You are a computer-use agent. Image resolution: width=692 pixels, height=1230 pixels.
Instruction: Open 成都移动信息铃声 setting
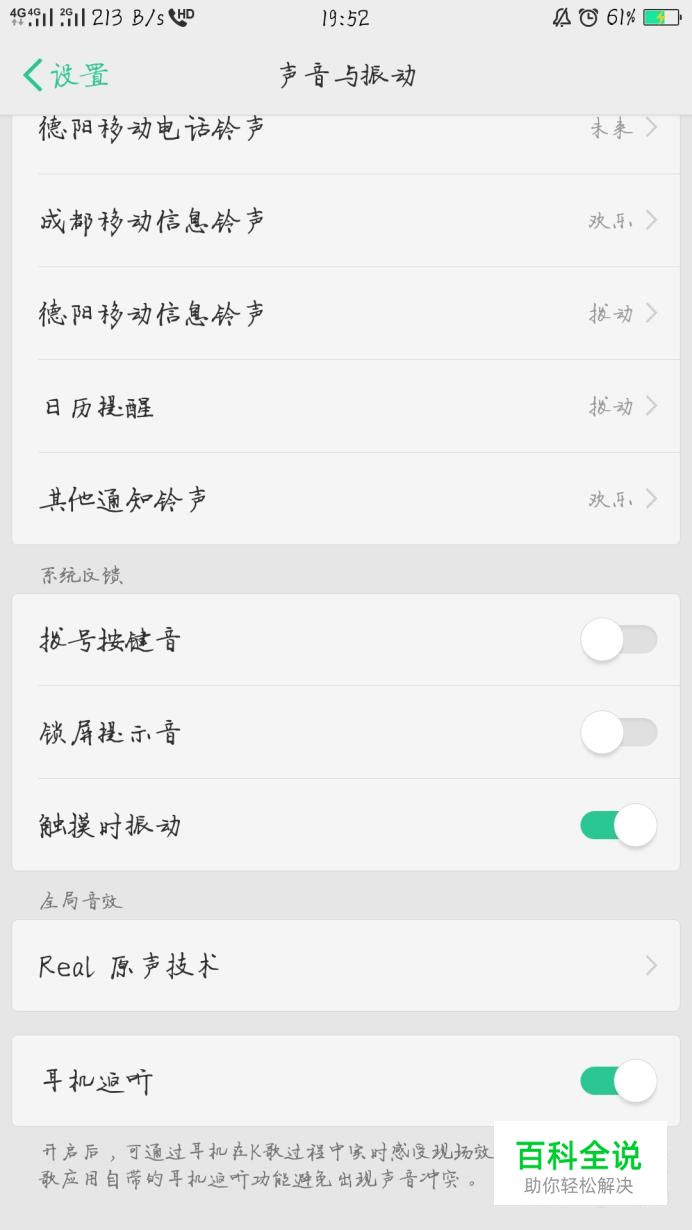pyautogui.click(x=346, y=221)
